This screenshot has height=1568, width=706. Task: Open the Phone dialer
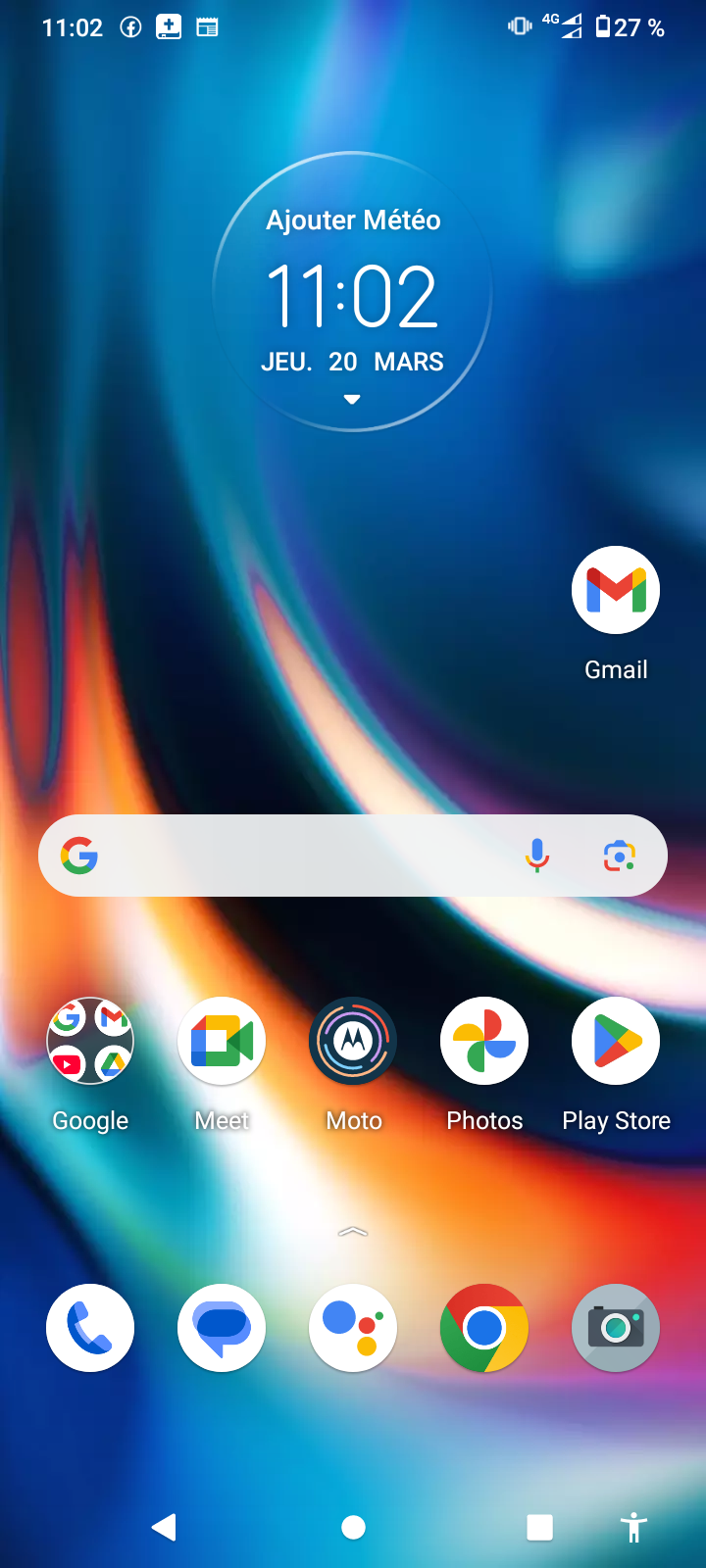pos(89,1327)
